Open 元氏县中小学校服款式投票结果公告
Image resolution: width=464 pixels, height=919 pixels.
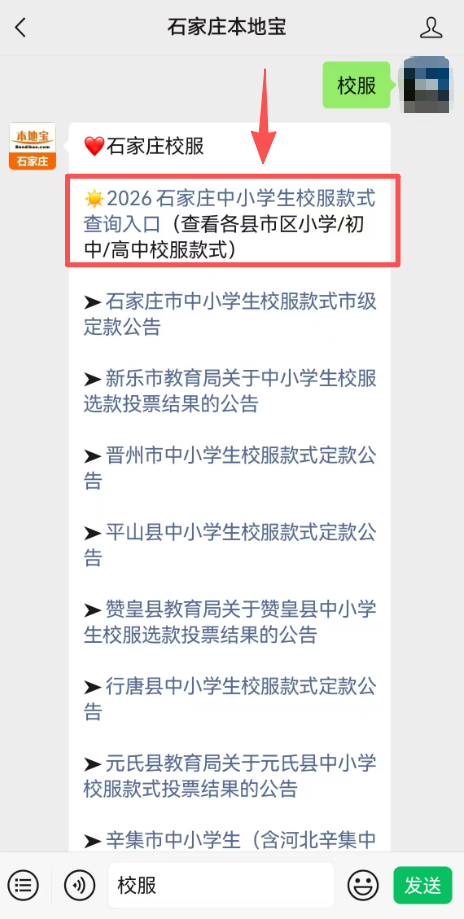pos(230,775)
